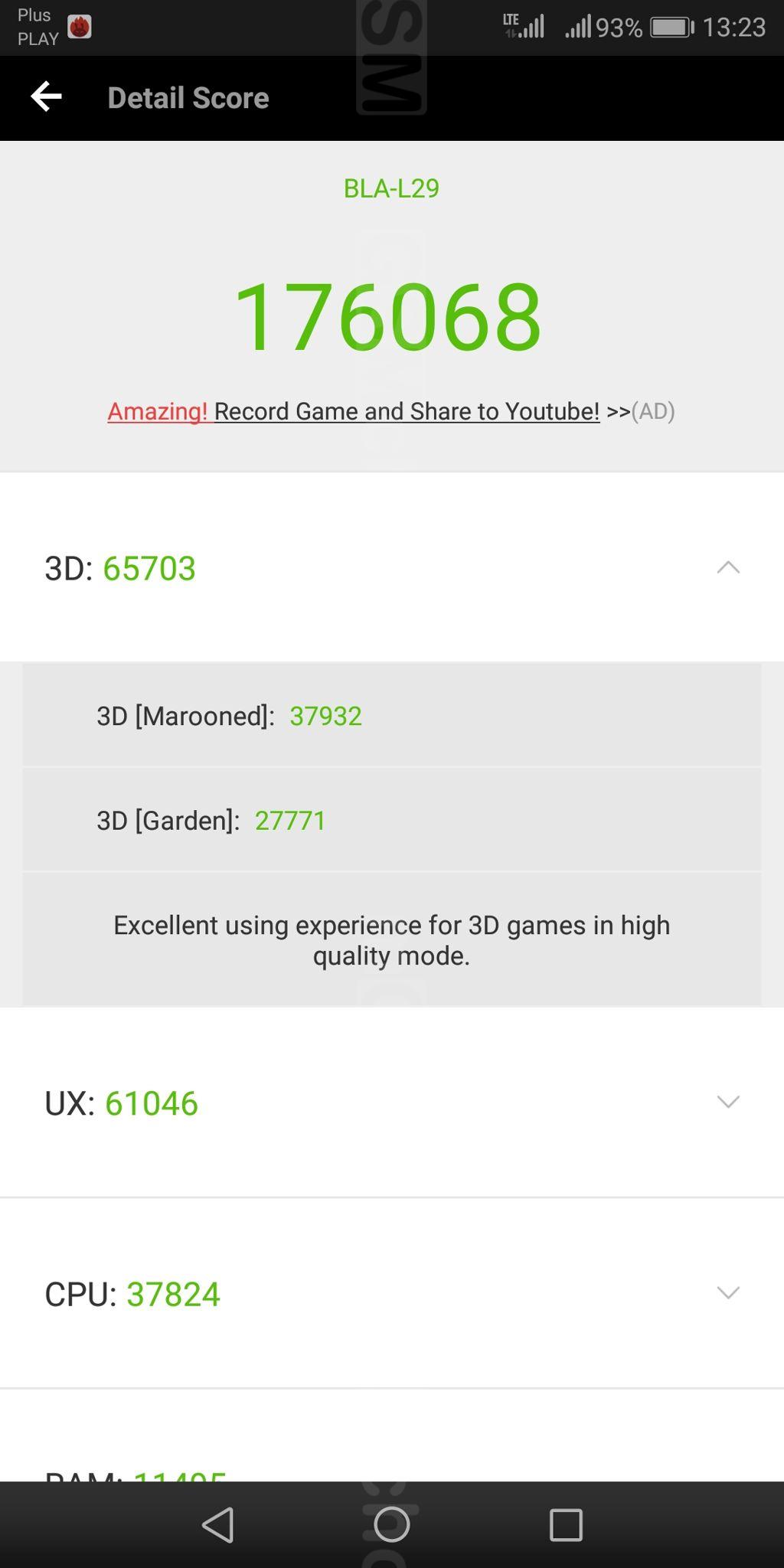Open recent apps from the navigation bar
Viewport: 784px width, 1568px height.
(566, 1524)
